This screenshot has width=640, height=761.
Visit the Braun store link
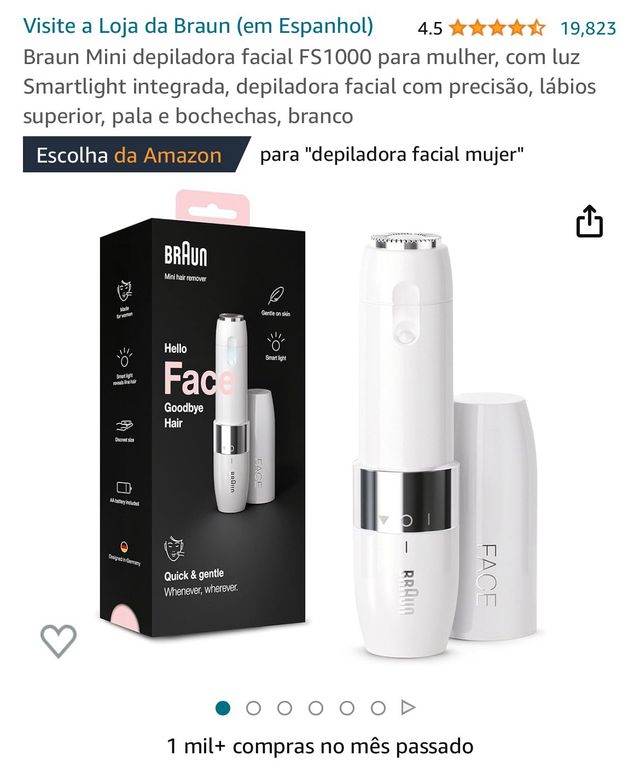[198, 26]
